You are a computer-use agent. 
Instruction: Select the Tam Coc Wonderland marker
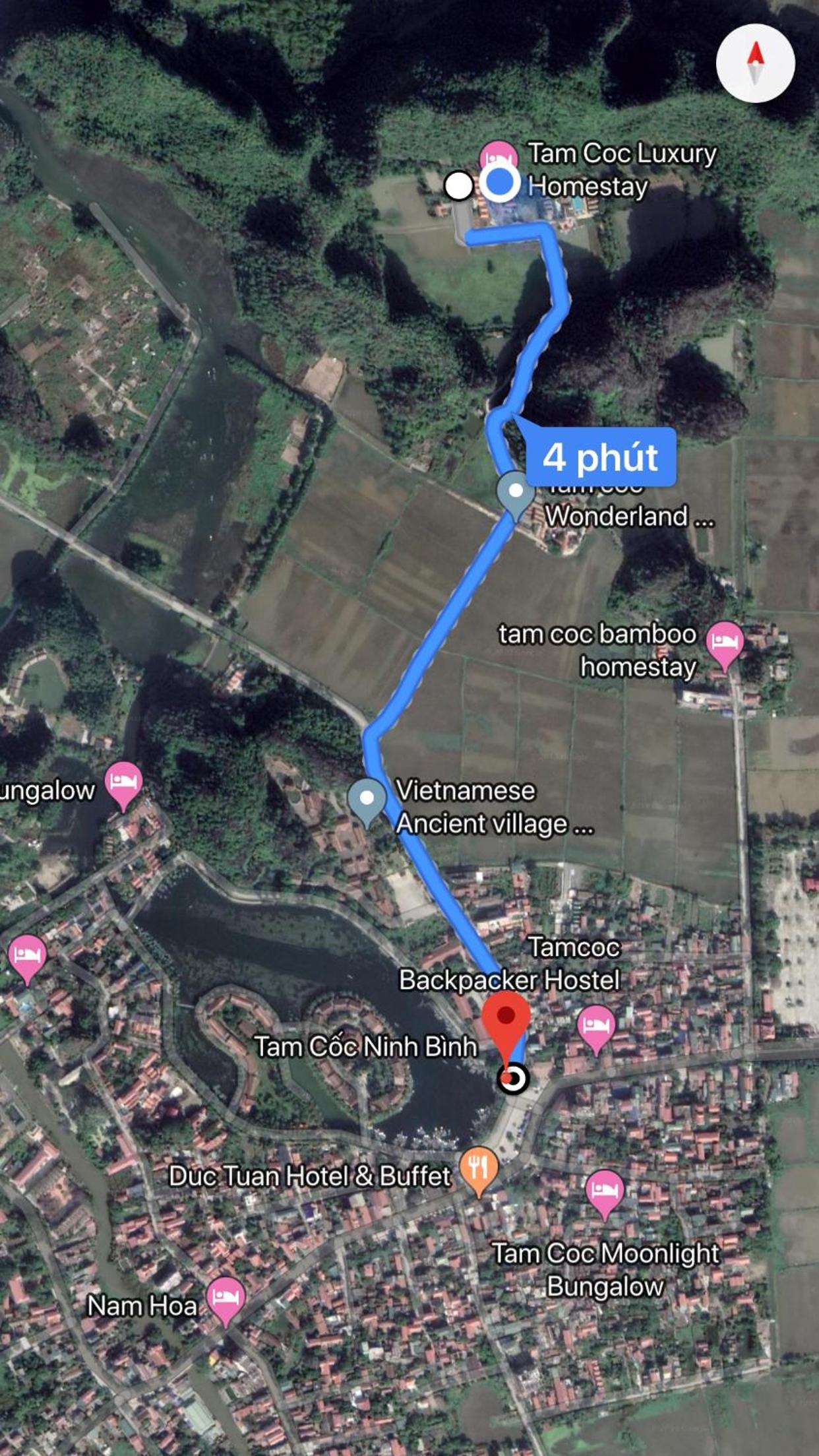[x=516, y=492]
